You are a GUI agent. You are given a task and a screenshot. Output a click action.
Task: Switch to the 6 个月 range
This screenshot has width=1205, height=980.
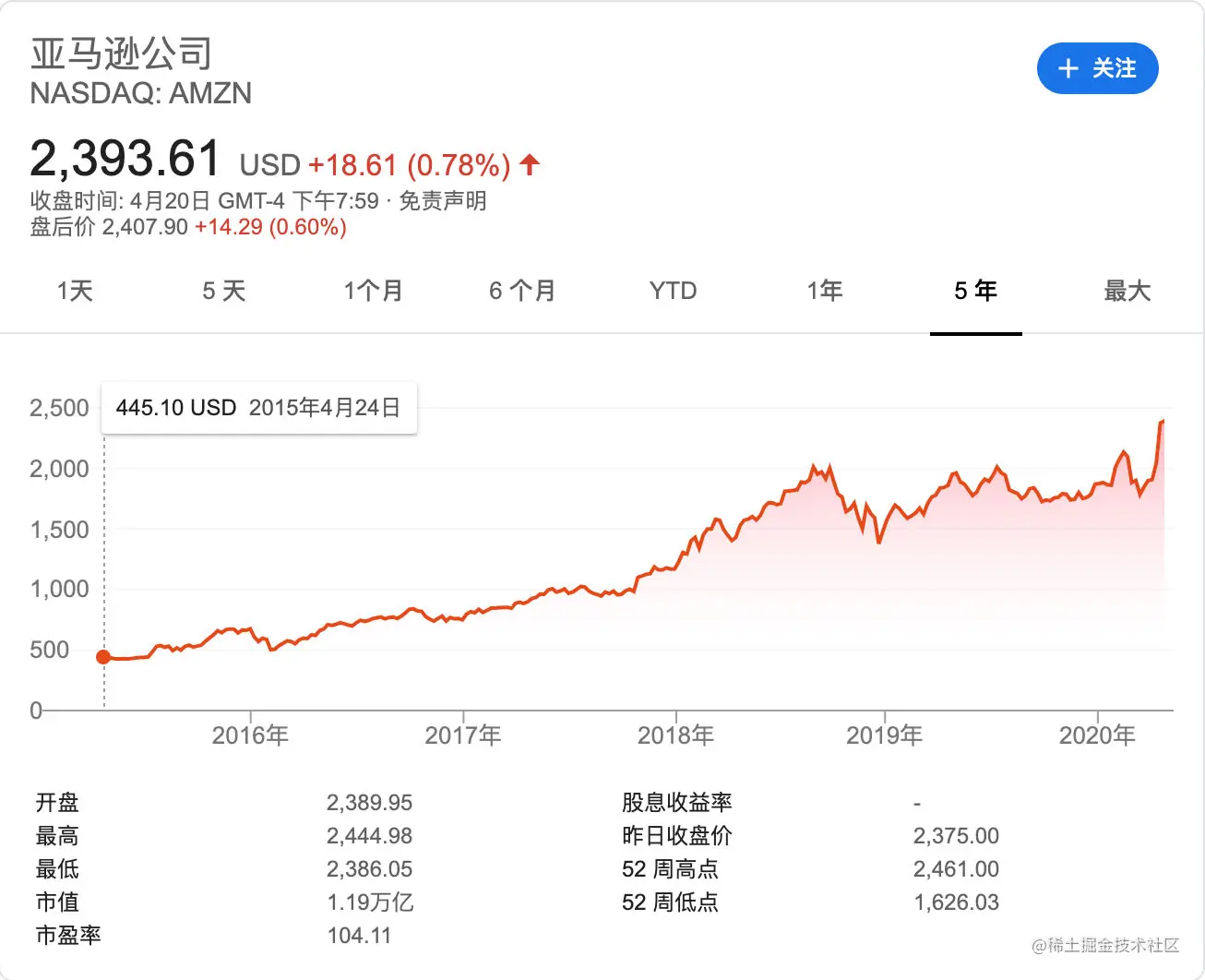tap(522, 292)
